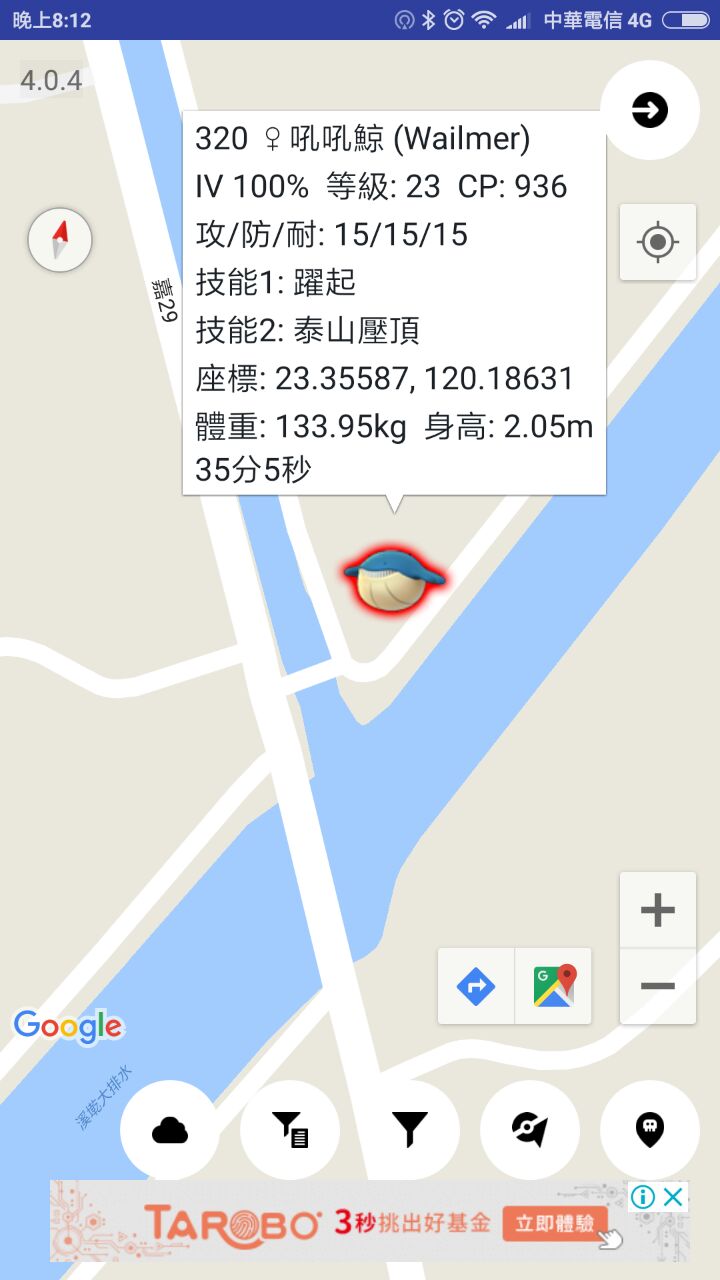Tap the black arrow button at top right

click(650, 110)
